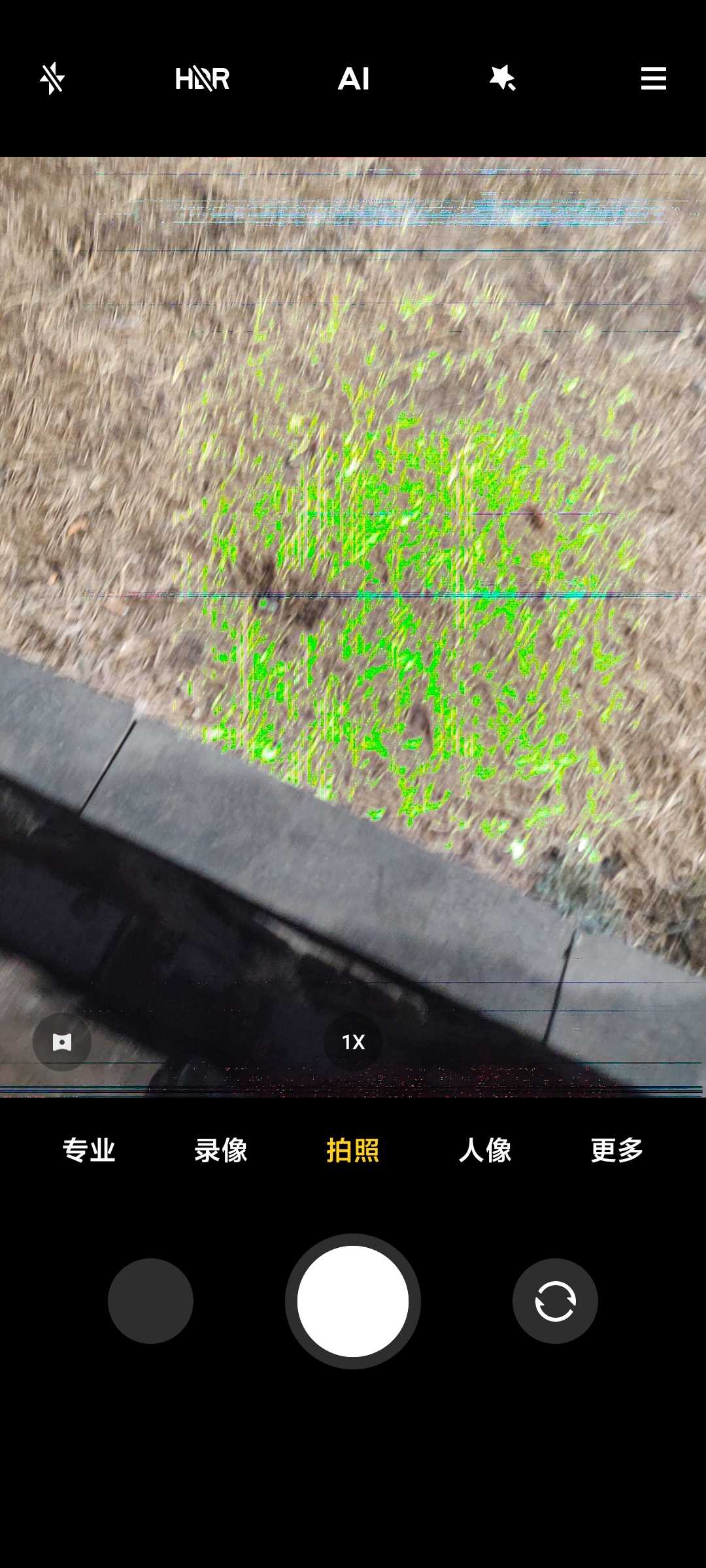Viewport: 706px width, 1568px height.
Task: Toggle HDR mode
Action: pos(202,79)
